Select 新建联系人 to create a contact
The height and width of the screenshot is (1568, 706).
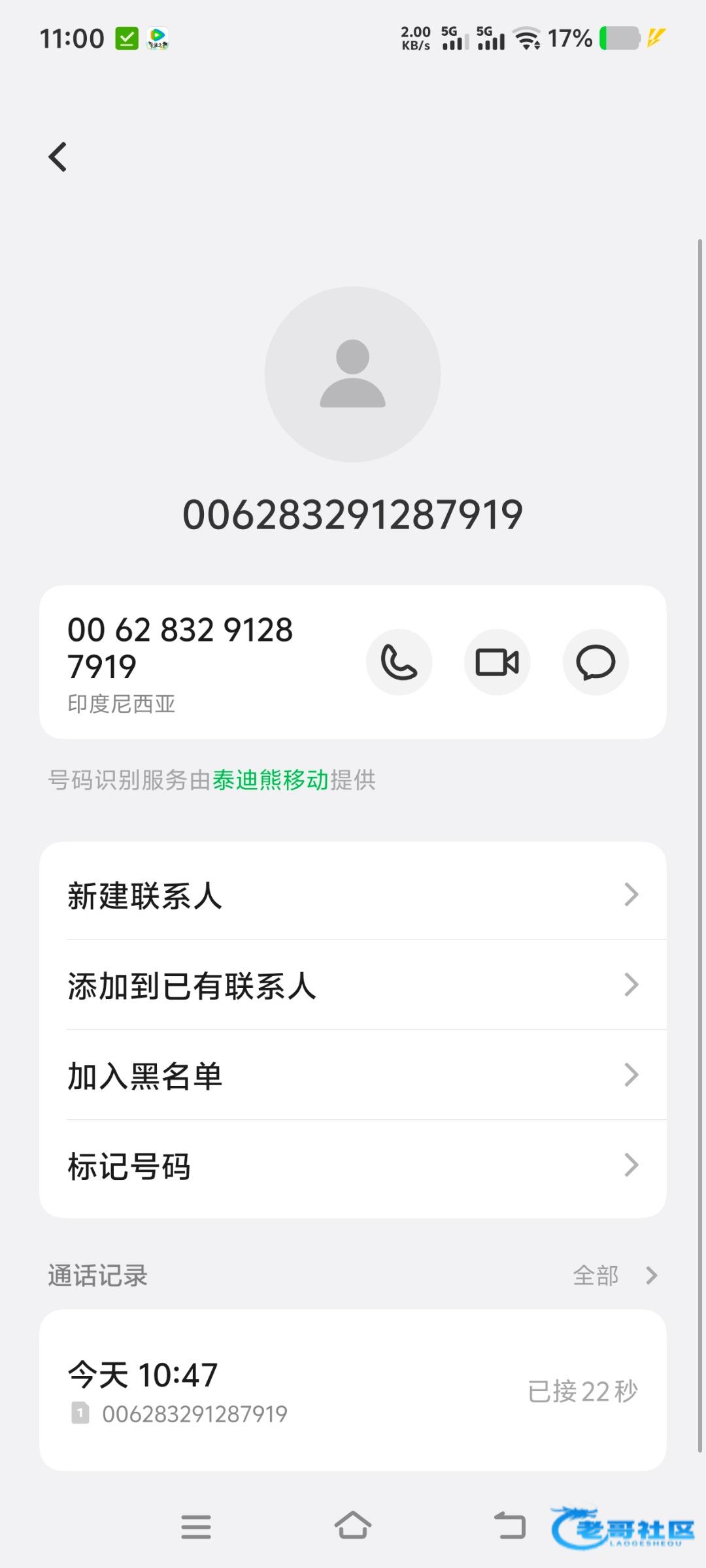click(353, 895)
